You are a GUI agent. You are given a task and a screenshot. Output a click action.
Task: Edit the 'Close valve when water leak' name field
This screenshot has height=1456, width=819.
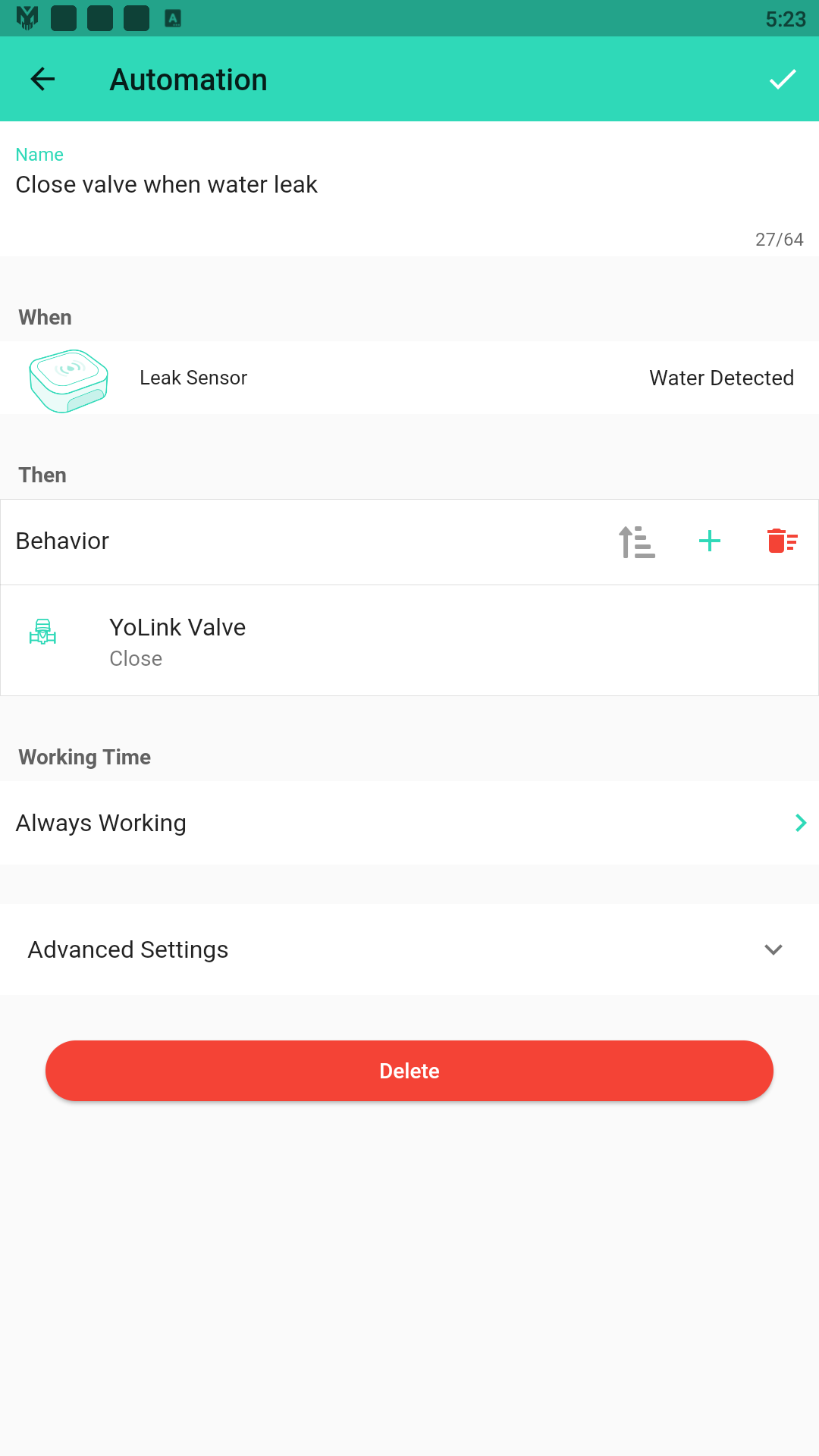click(x=167, y=184)
